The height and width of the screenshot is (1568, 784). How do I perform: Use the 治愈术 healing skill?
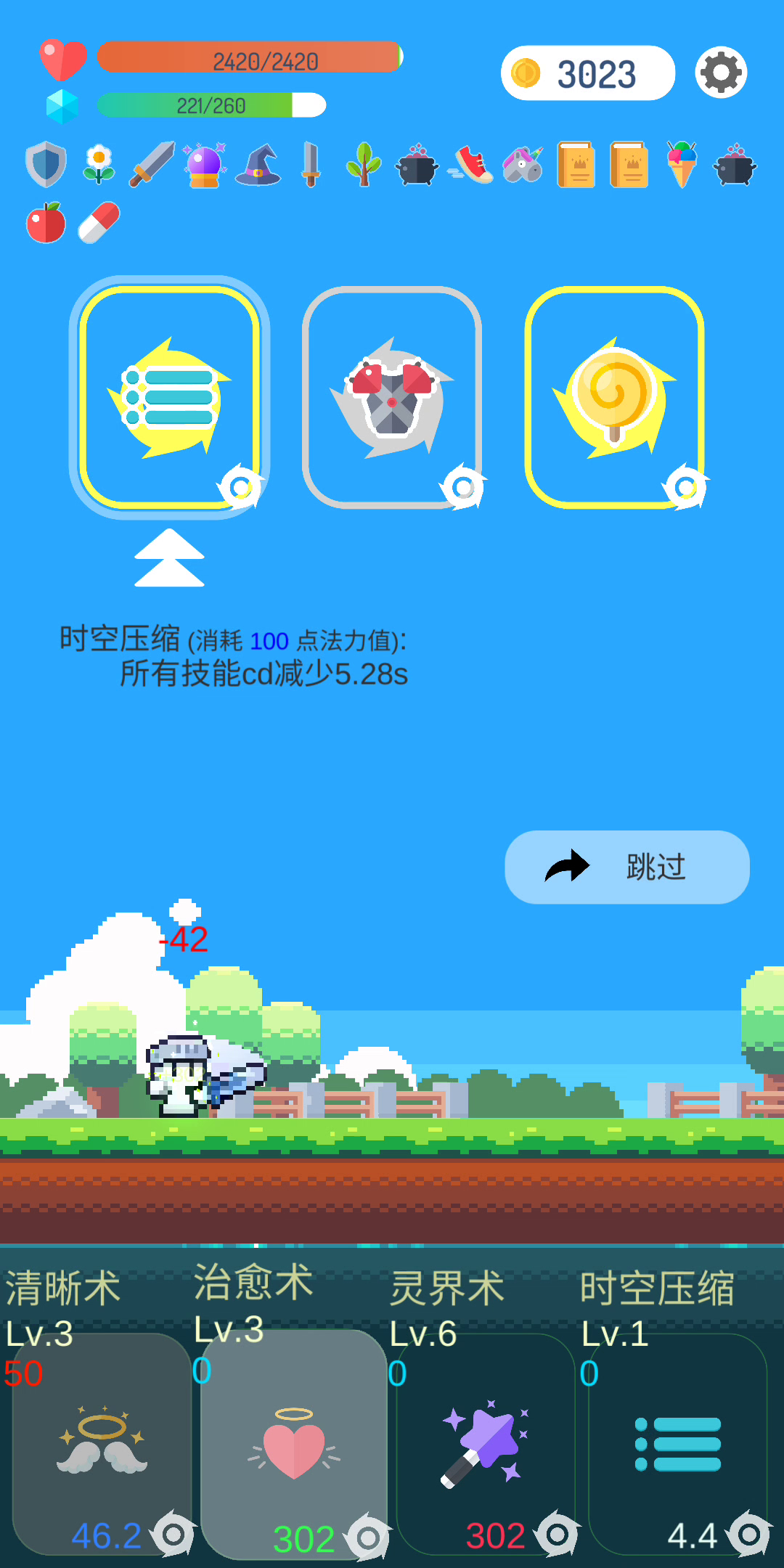[x=293, y=1445]
